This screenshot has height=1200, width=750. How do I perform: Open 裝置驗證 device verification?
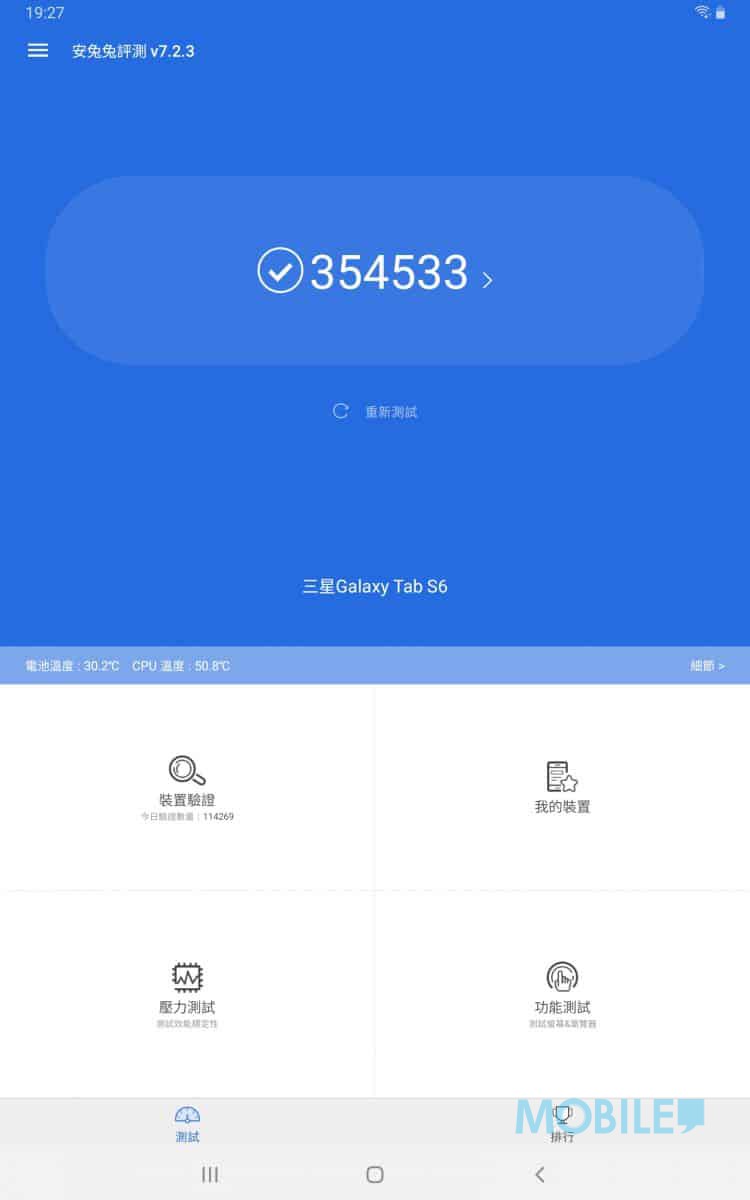[x=187, y=788]
